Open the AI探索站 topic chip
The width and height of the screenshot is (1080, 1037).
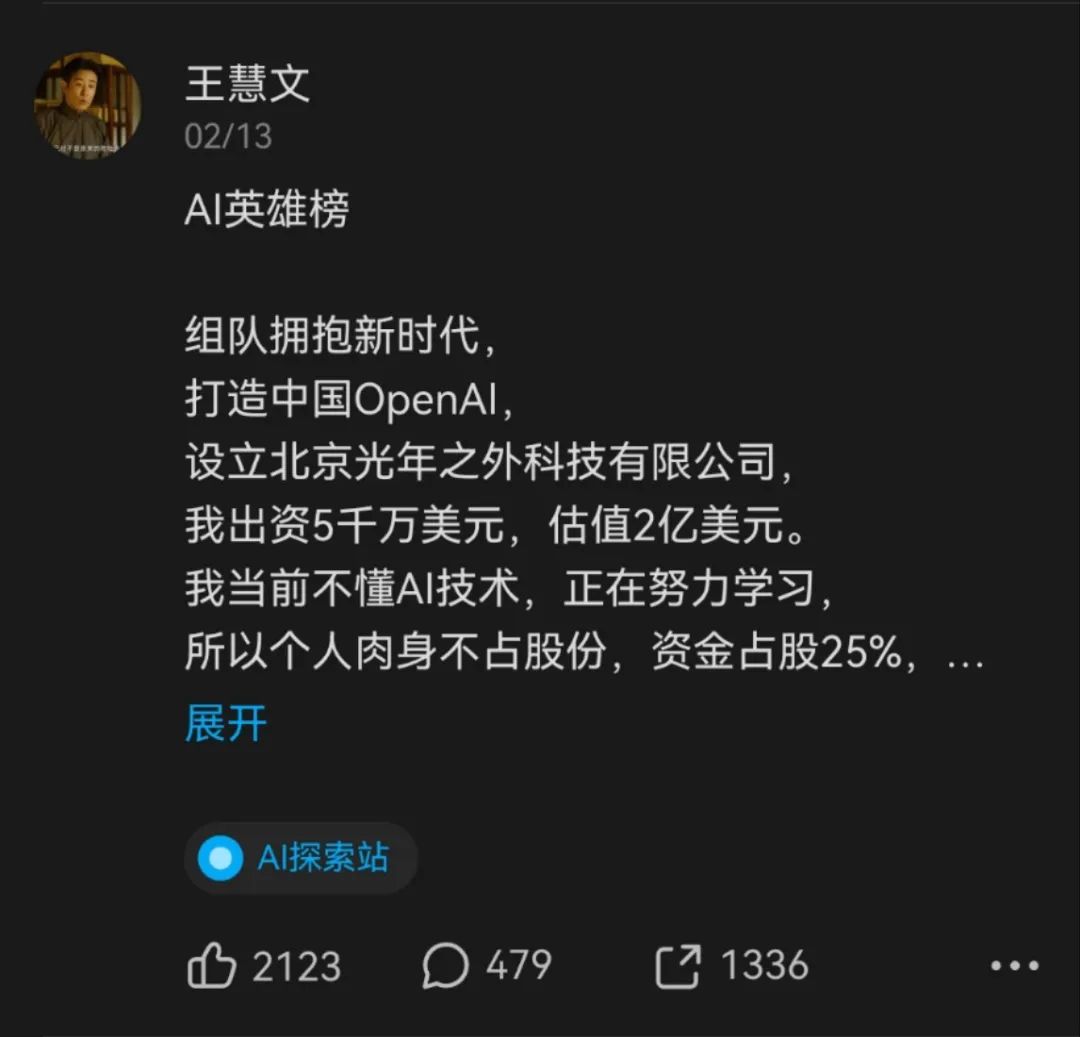(300, 858)
